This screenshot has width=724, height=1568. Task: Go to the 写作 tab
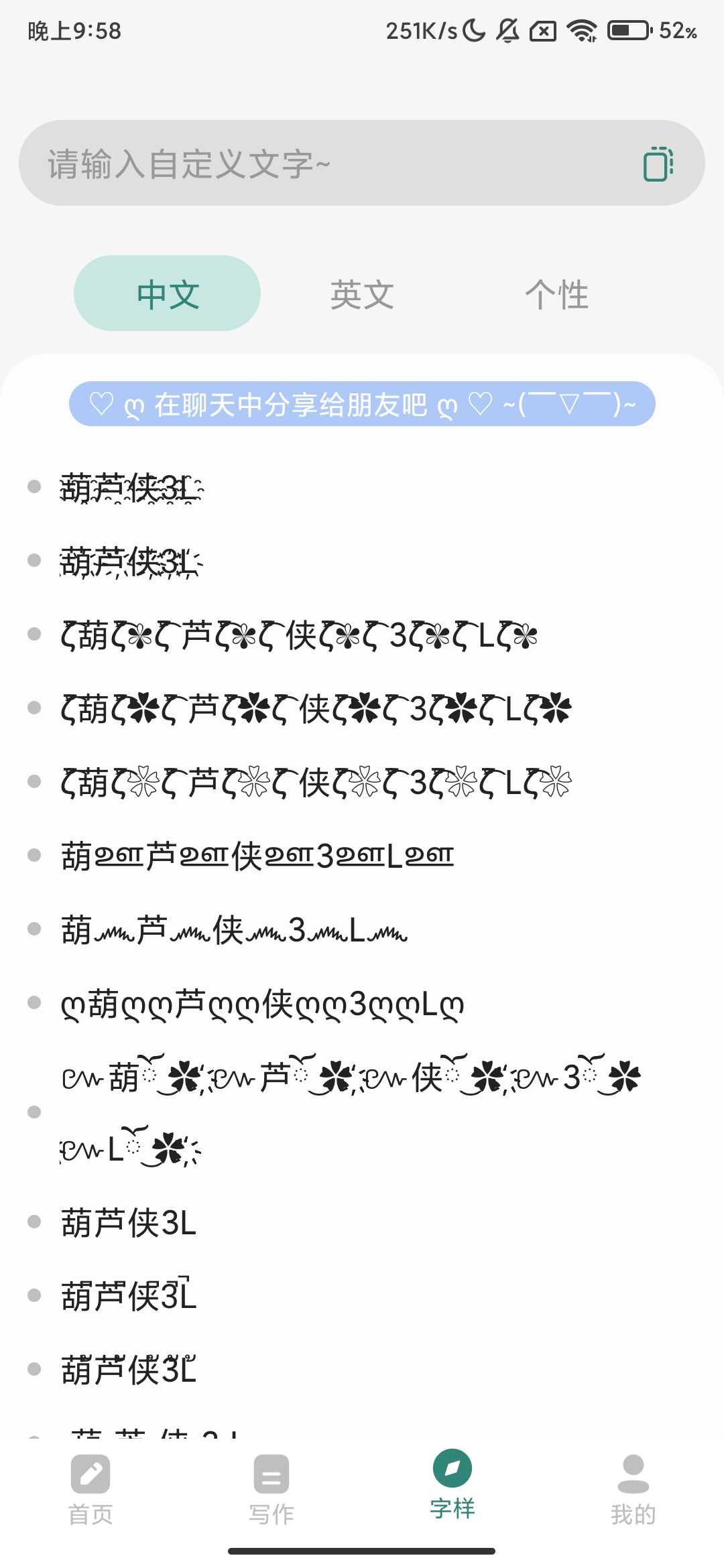tap(271, 1489)
